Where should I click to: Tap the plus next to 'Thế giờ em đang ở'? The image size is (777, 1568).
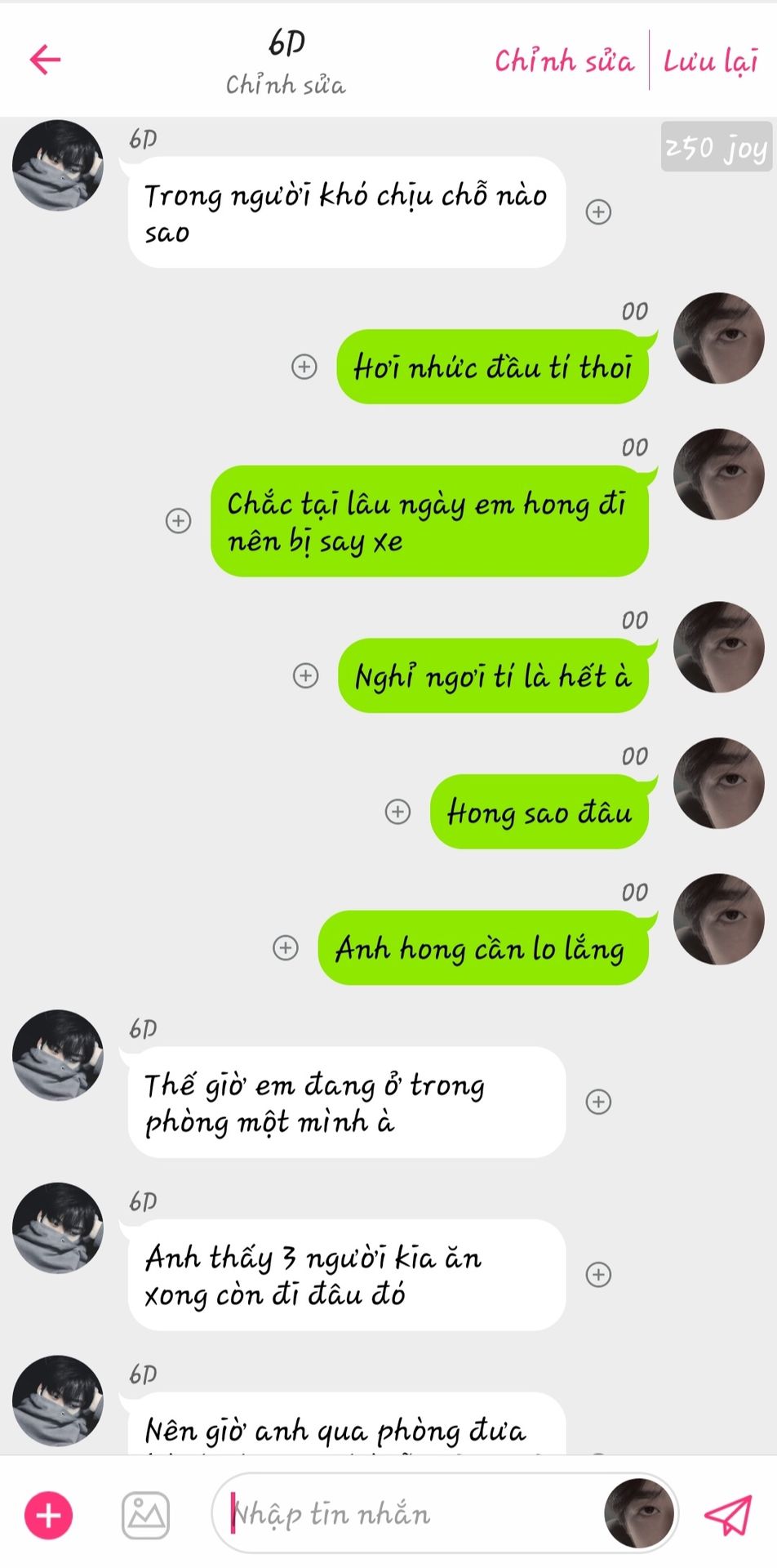(598, 1102)
